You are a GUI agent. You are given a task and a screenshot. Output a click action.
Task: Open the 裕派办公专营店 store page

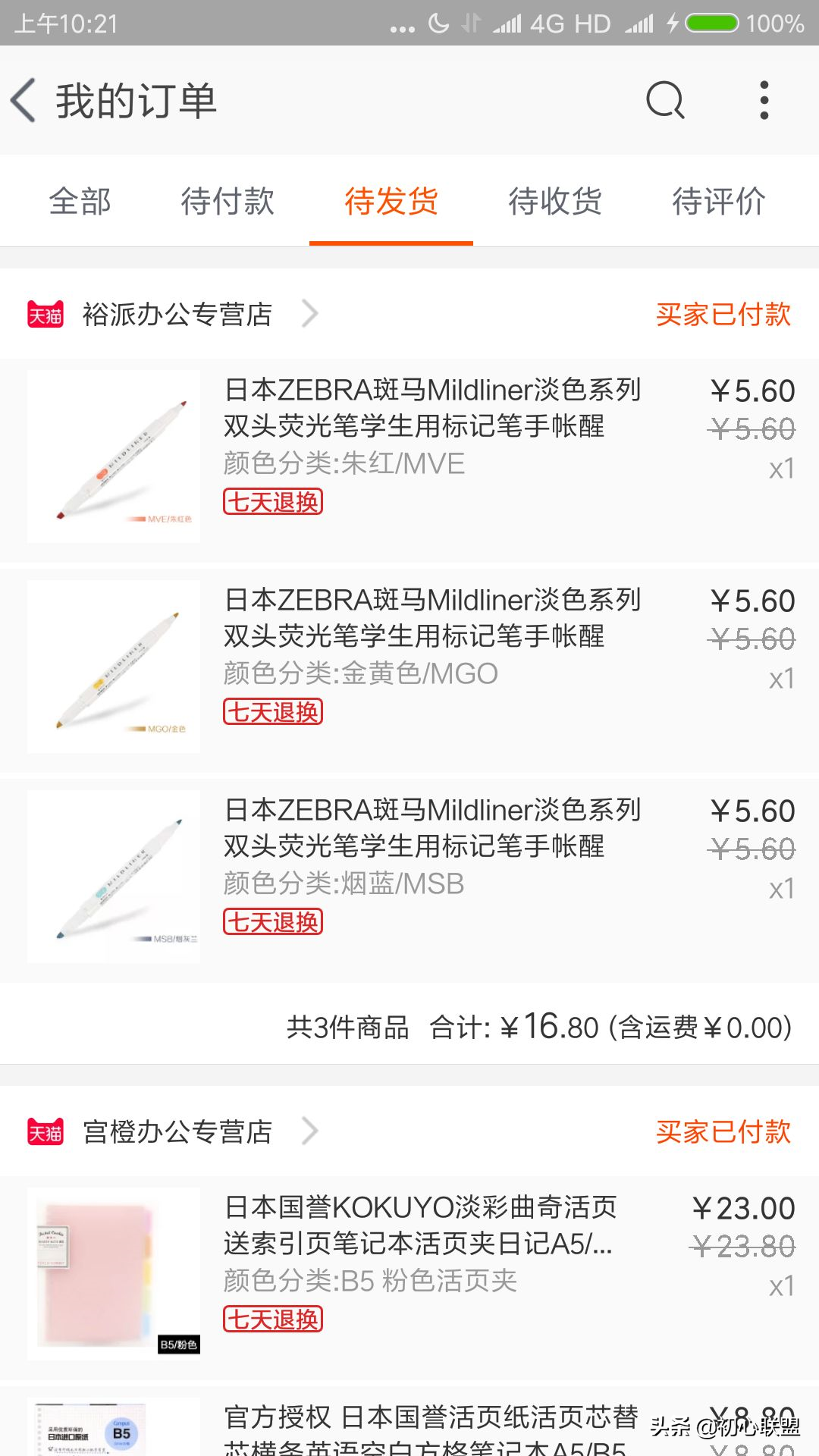click(x=177, y=314)
